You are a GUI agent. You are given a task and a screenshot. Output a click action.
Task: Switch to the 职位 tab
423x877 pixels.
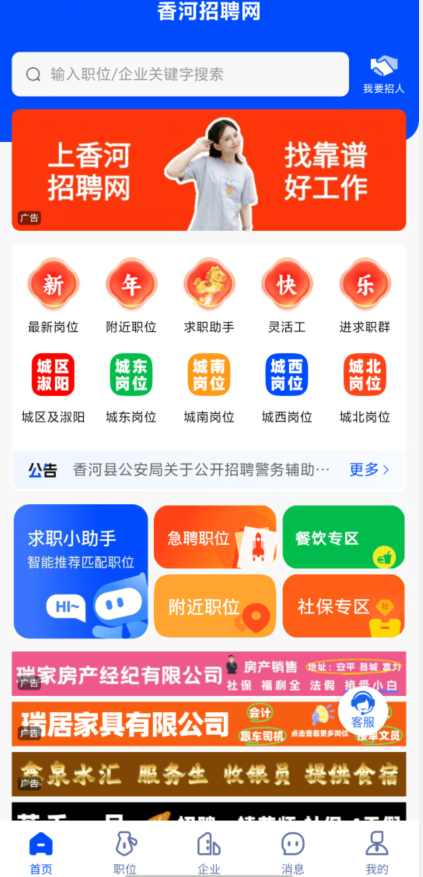(125, 852)
